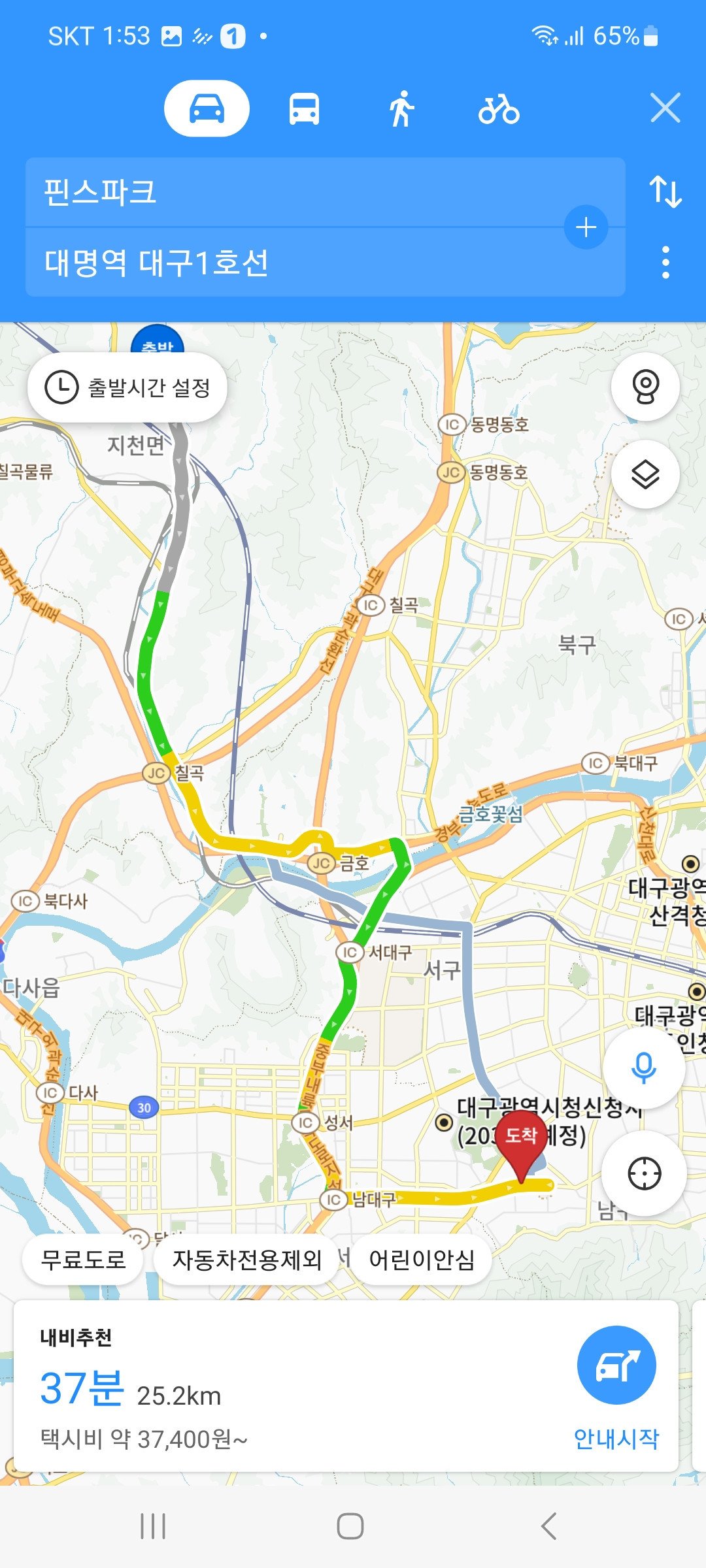Image resolution: width=706 pixels, height=1568 pixels.
Task: Apply the 어린이안심 route chip
Action: coord(422,1259)
